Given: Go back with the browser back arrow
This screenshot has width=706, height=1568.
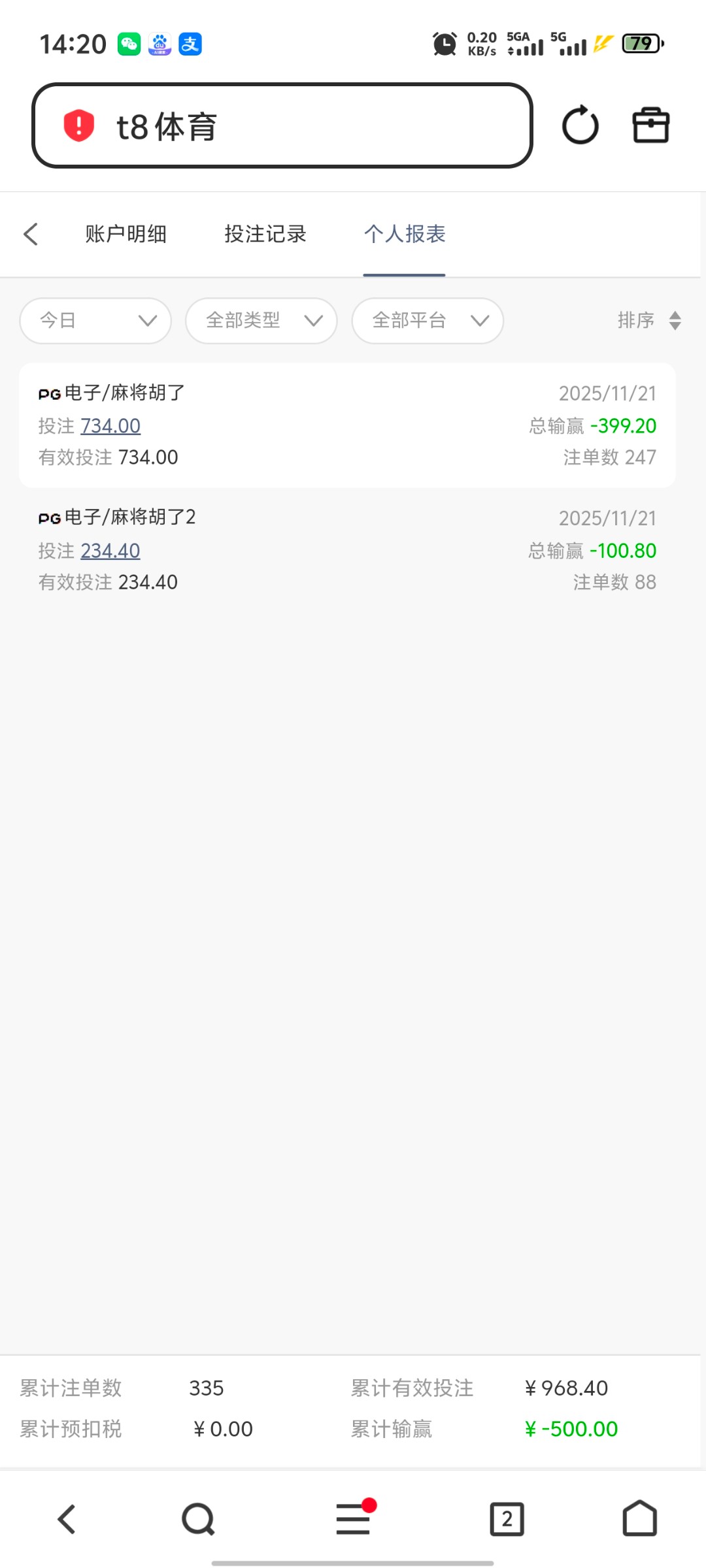Looking at the screenshot, I should click(x=67, y=1519).
